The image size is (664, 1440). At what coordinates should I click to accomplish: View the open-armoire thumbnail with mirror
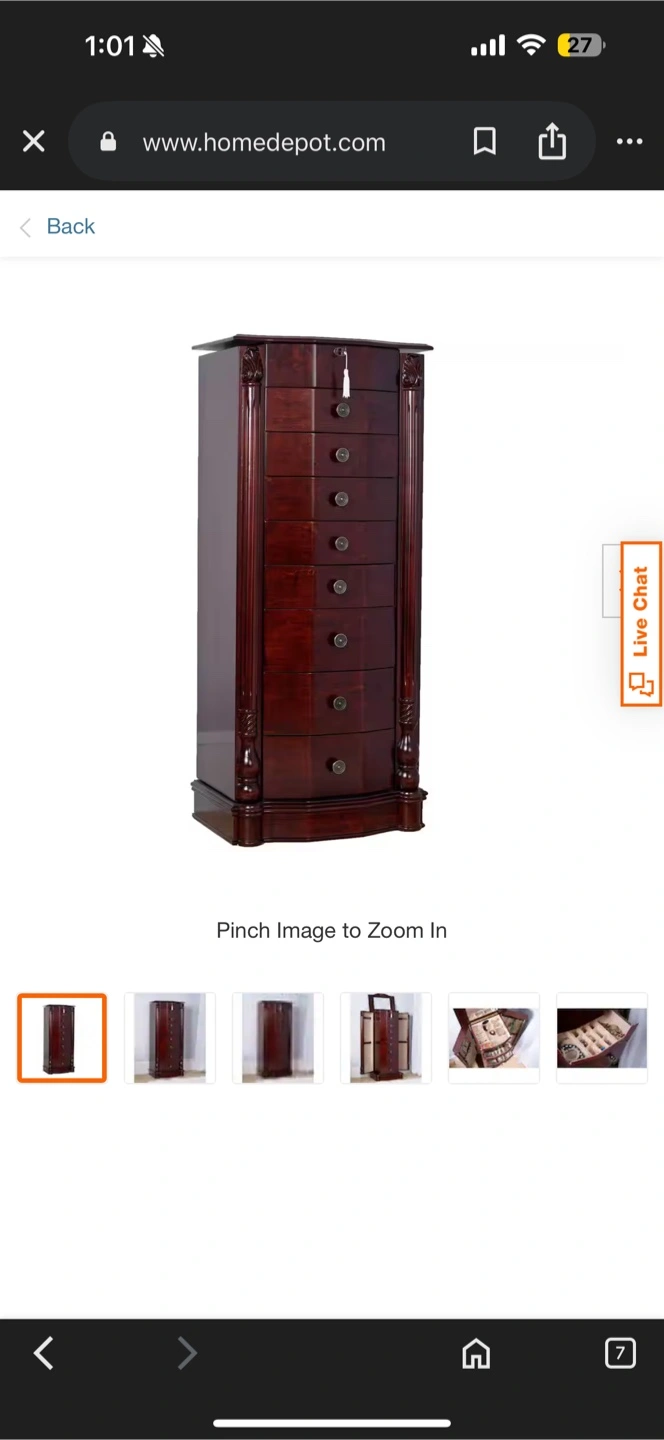[386, 1038]
